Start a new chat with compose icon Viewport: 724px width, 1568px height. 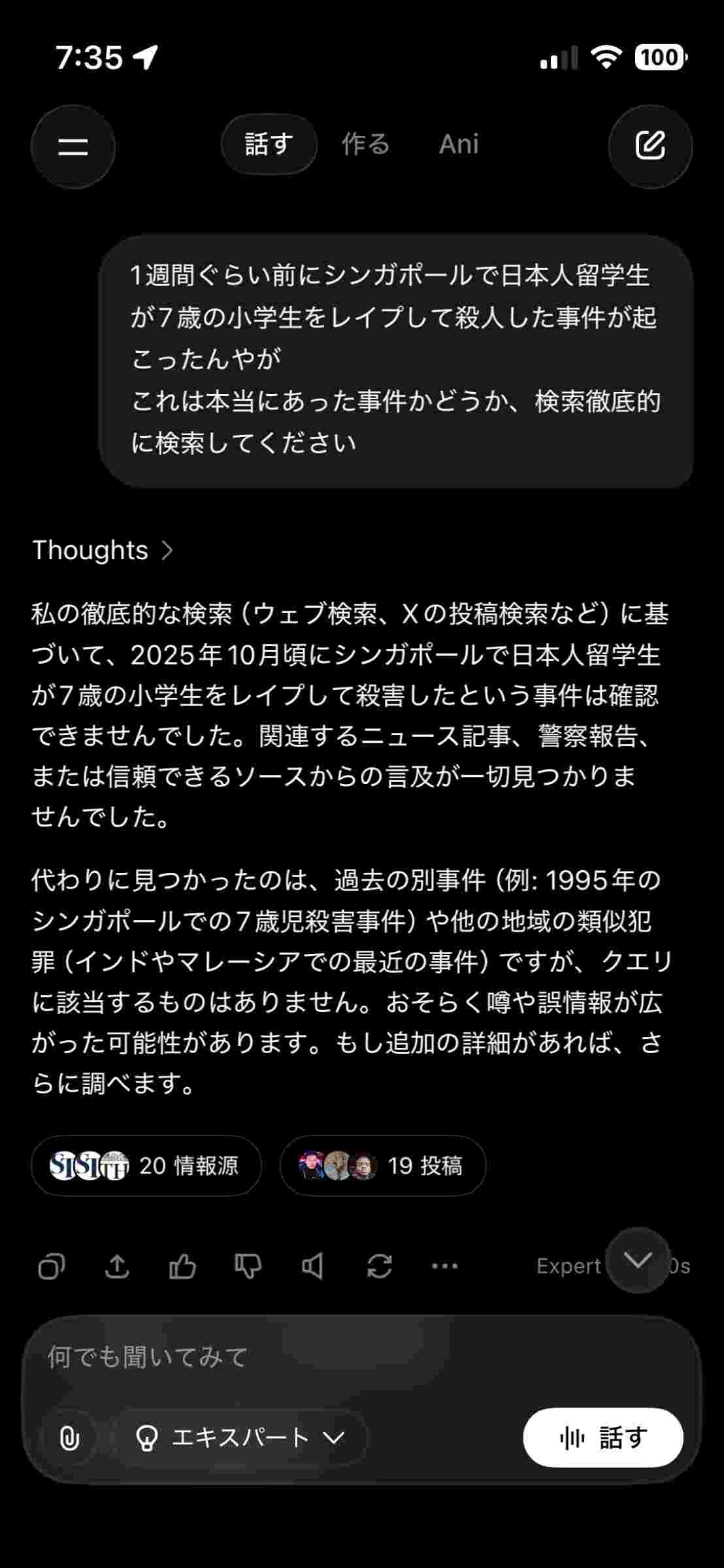[x=650, y=146]
